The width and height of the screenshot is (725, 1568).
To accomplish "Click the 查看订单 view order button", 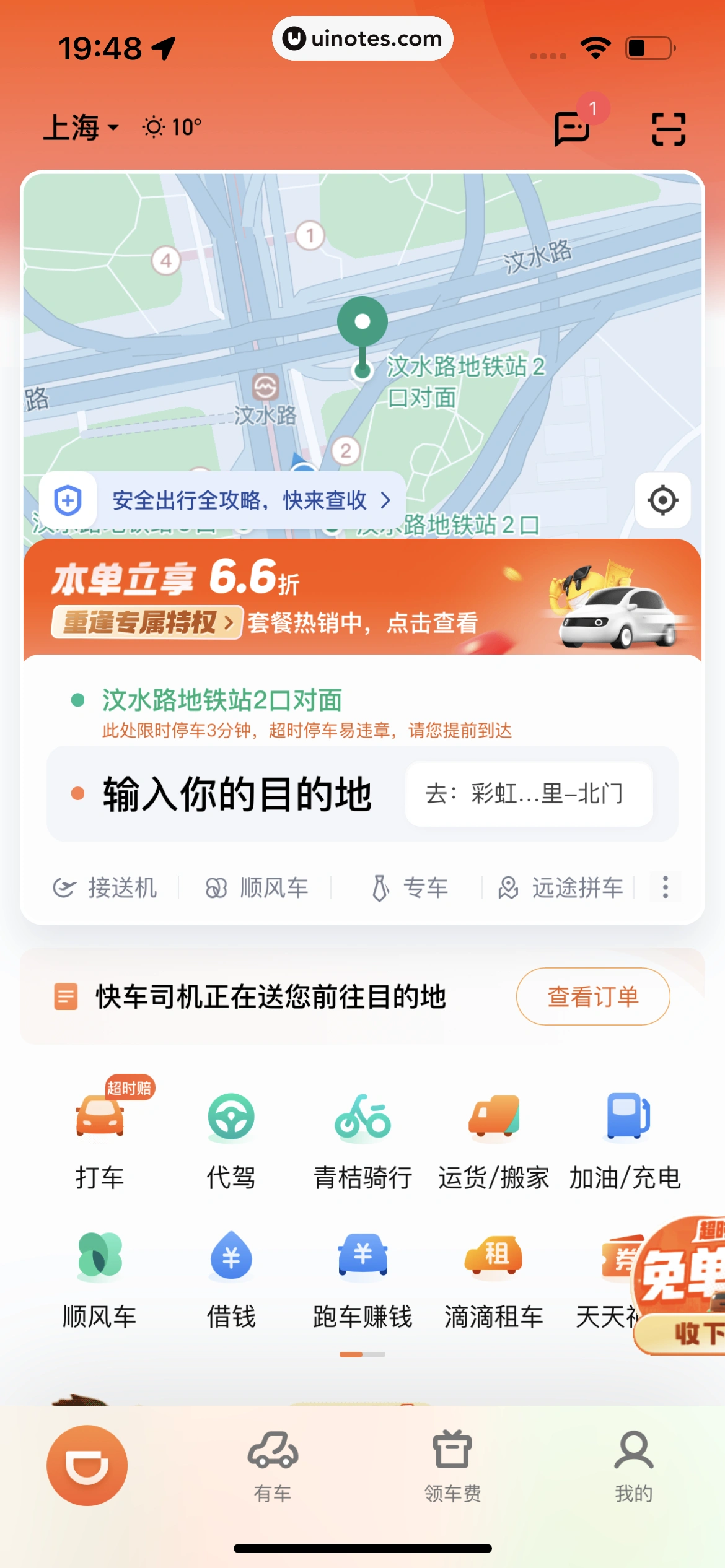I will pos(592,996).
